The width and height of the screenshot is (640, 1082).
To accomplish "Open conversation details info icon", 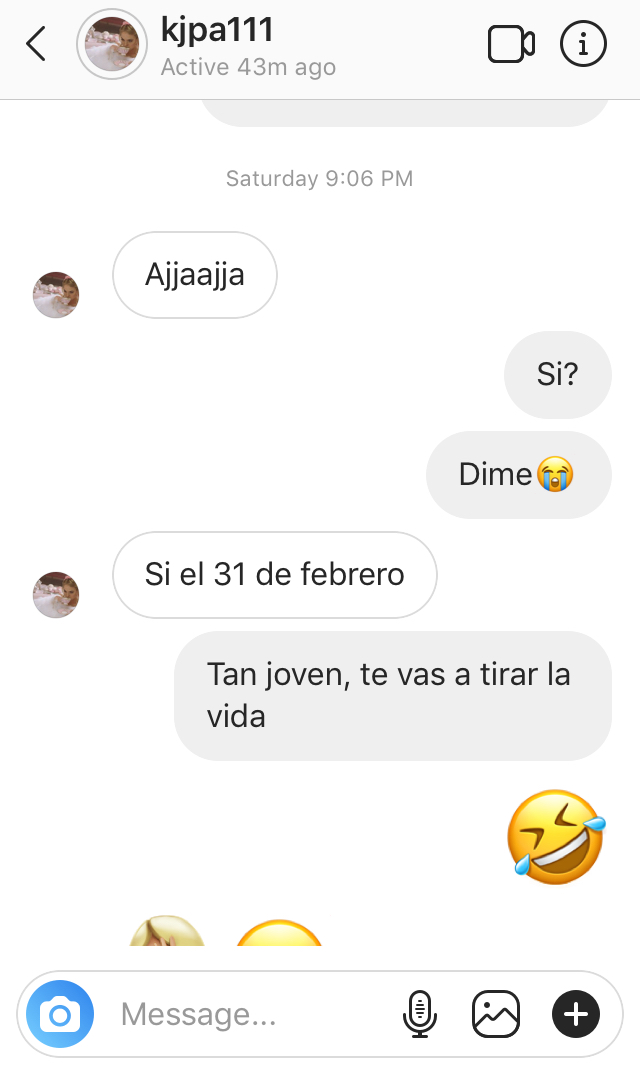I will (x=584, y=45).
